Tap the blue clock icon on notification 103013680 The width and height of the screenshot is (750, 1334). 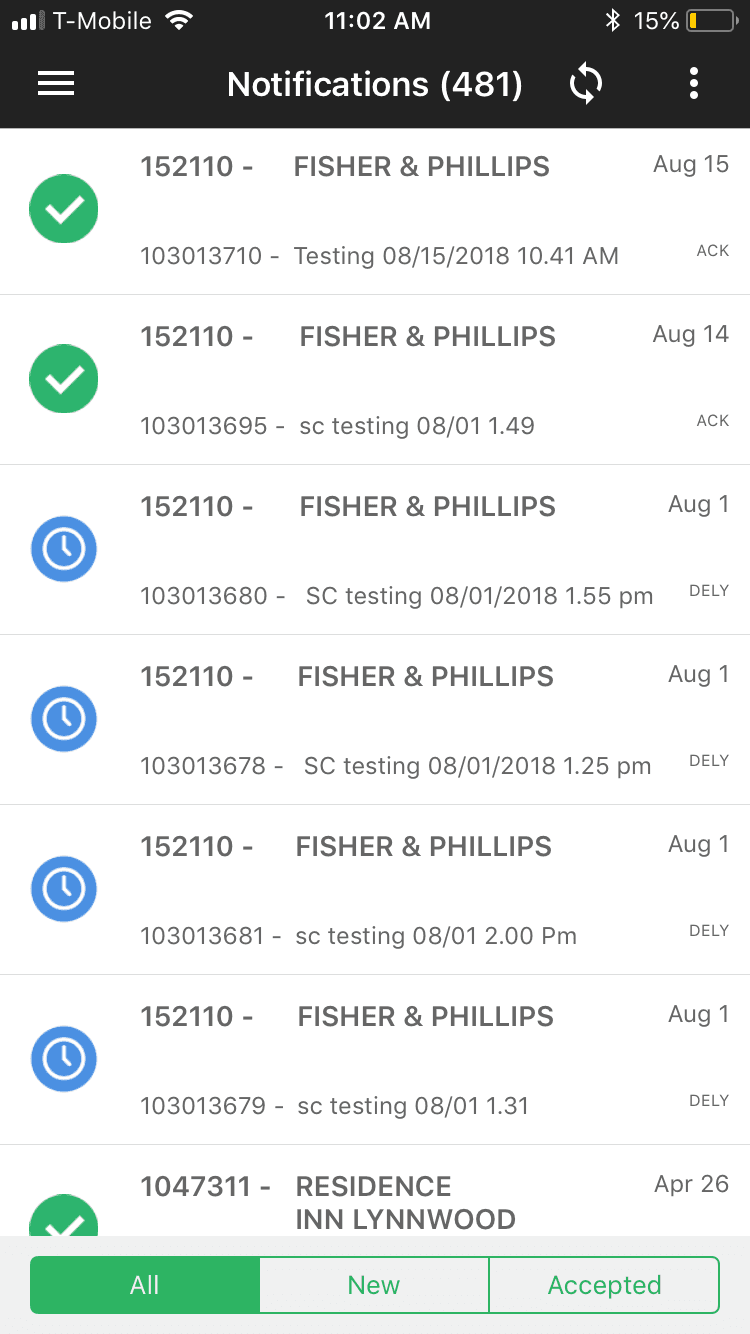(63, 549)
